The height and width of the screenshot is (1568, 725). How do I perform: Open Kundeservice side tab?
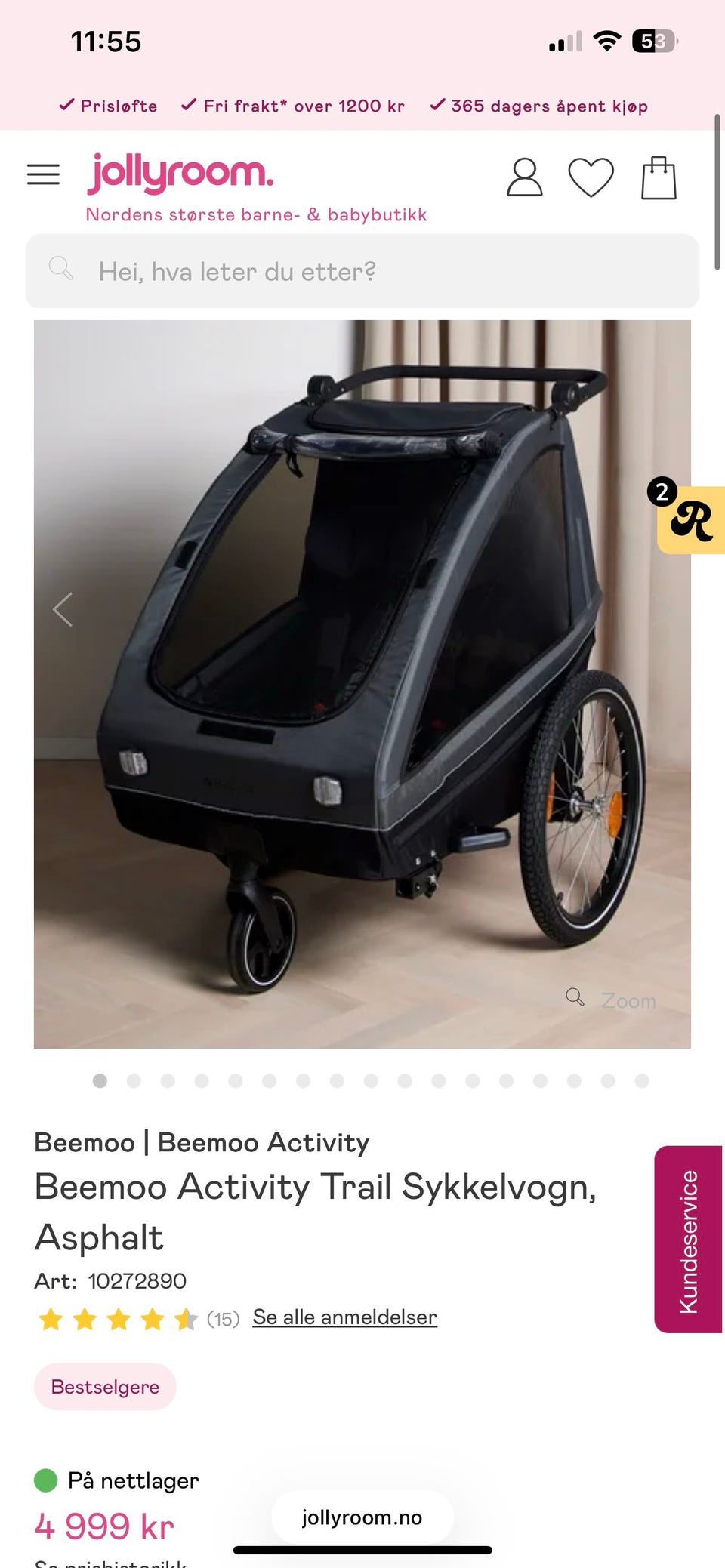tap(688, 1240)
